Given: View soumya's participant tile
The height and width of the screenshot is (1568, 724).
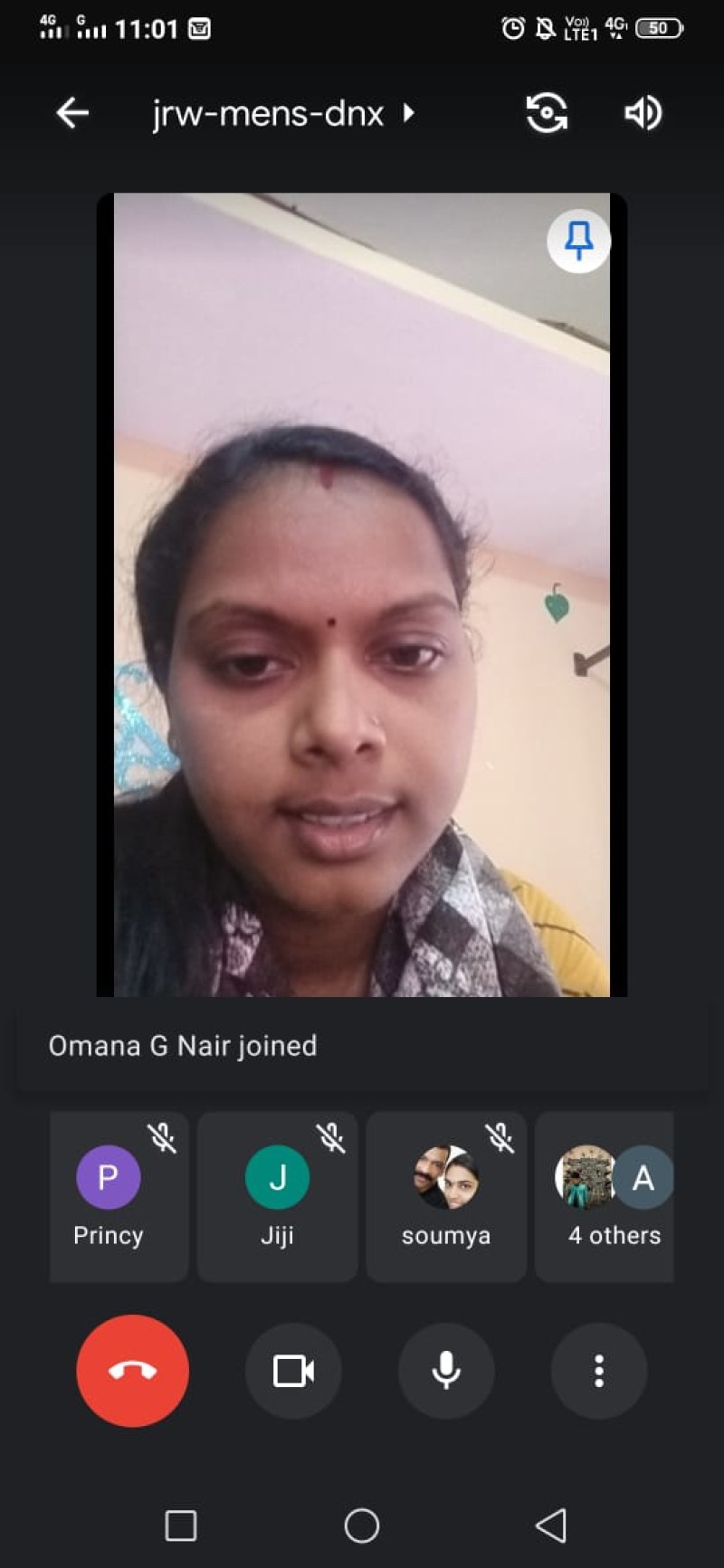Looking at the screenshot, I should [x=446, y=1196].
